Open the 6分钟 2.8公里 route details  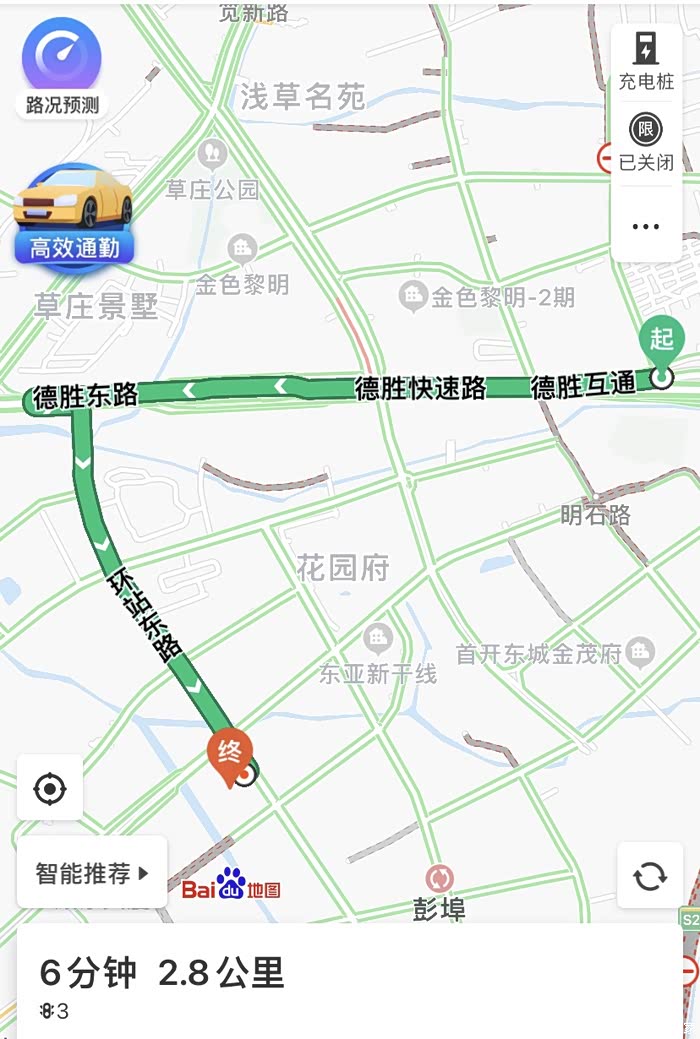161,973
